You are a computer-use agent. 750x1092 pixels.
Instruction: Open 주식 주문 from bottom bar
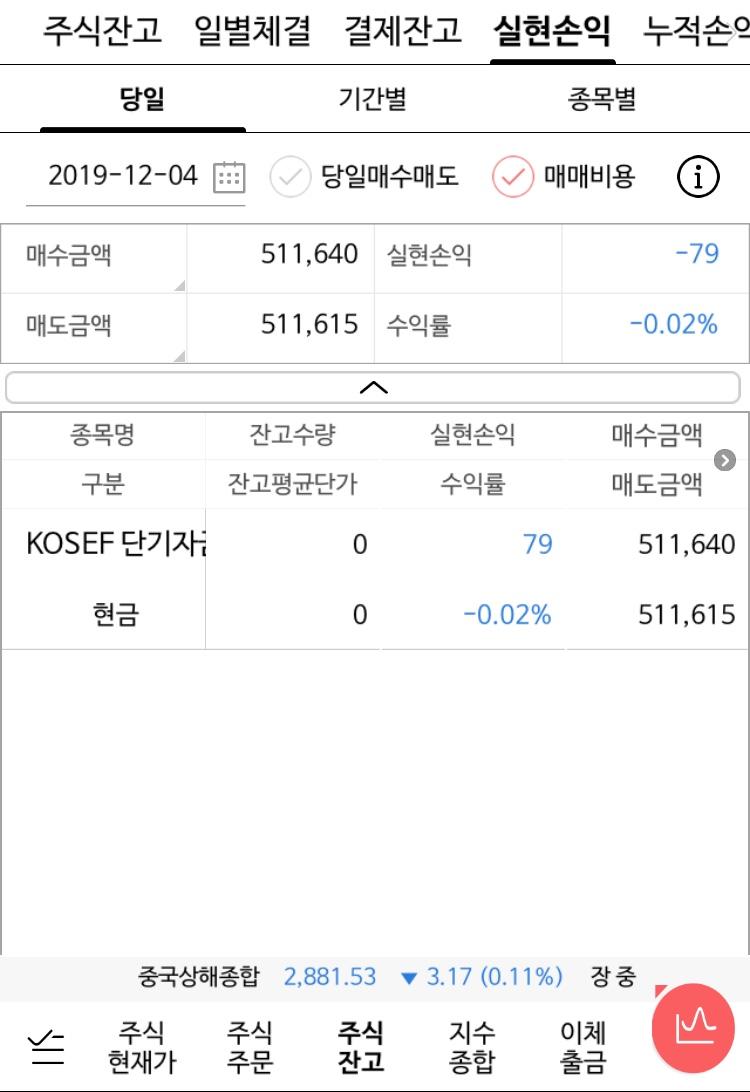(250, 1047)
